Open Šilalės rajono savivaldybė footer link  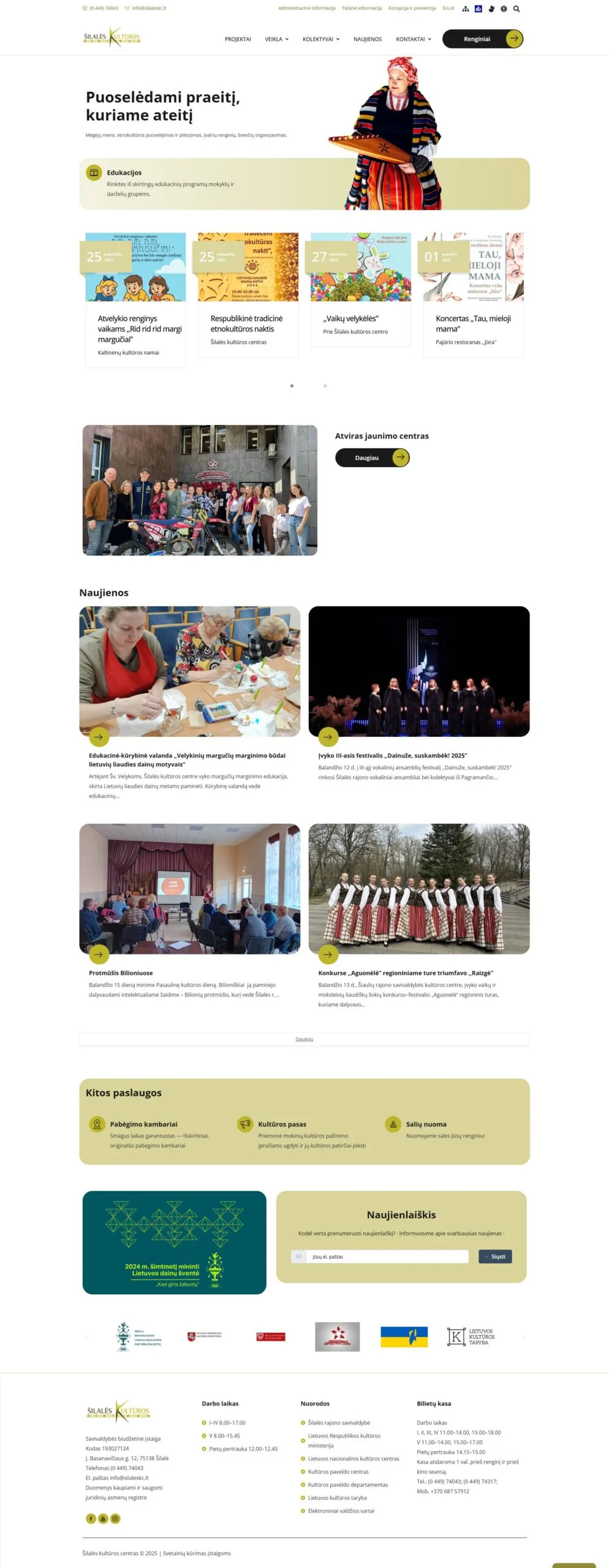click(x=338, y=1422)
